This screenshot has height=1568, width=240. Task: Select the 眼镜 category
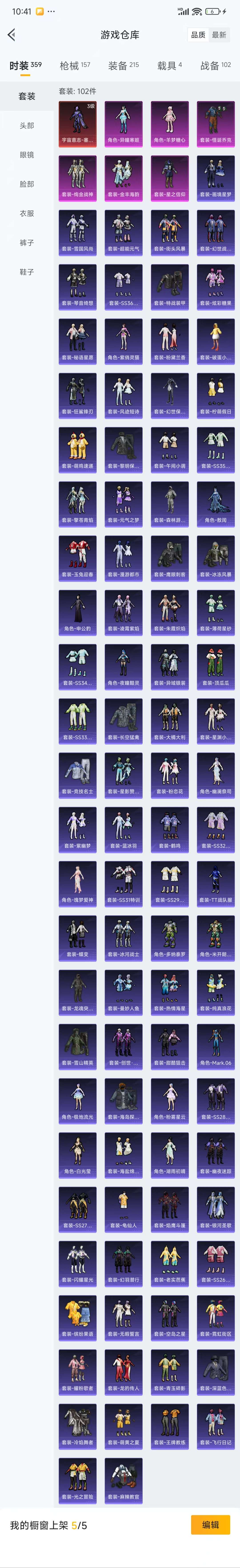[27, 155]
